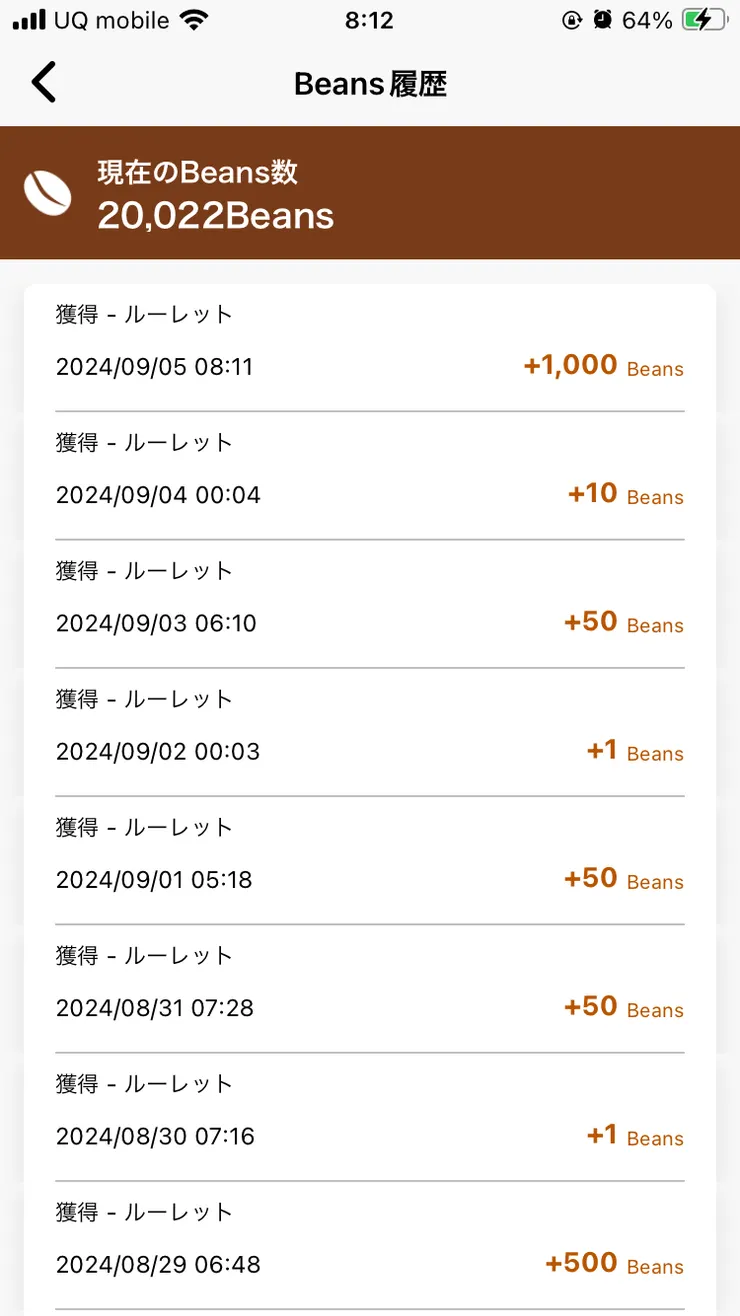Open the +1,000 Beans roulette record
This screenshot has width=740, height=1316.
tap(570, 365)
